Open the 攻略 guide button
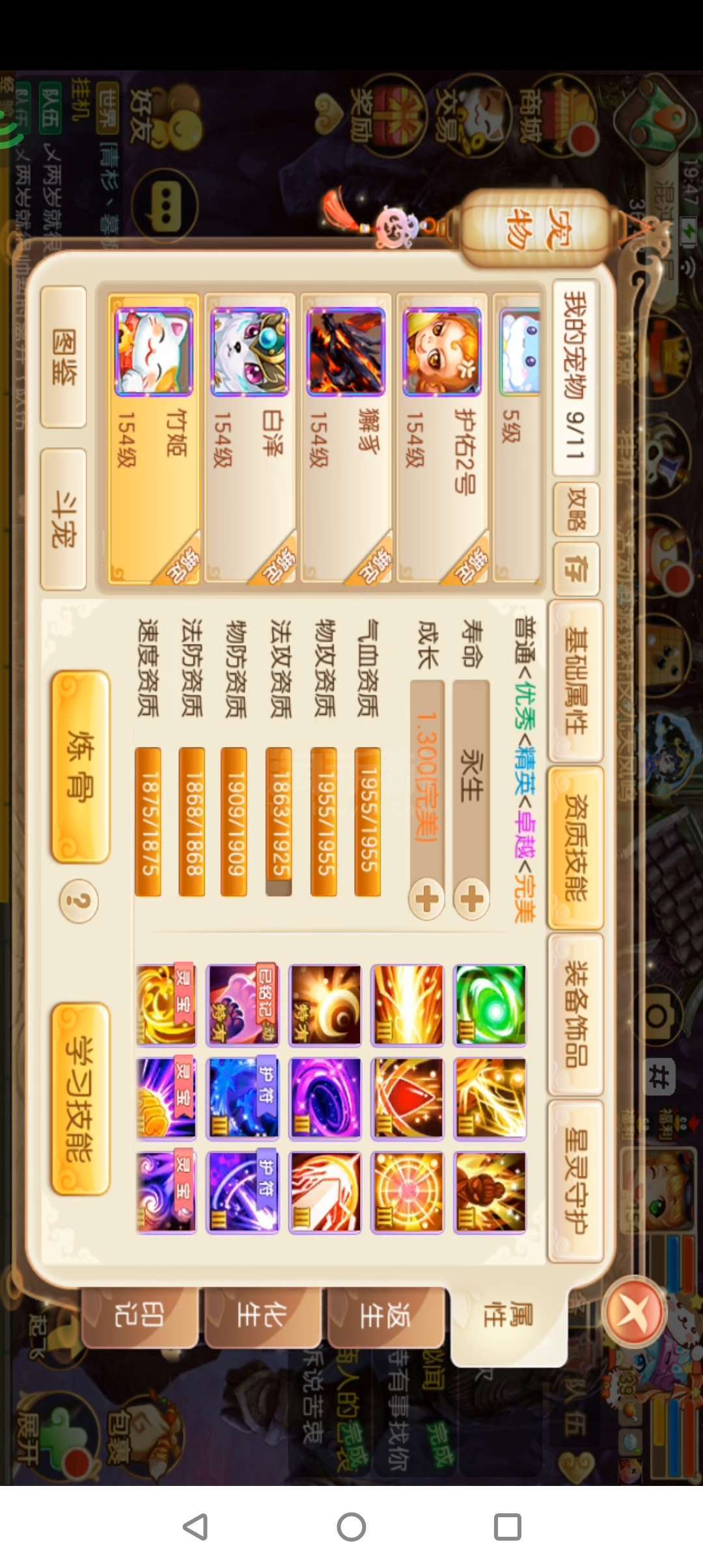The image size is (703, 1568). [576, 510]
